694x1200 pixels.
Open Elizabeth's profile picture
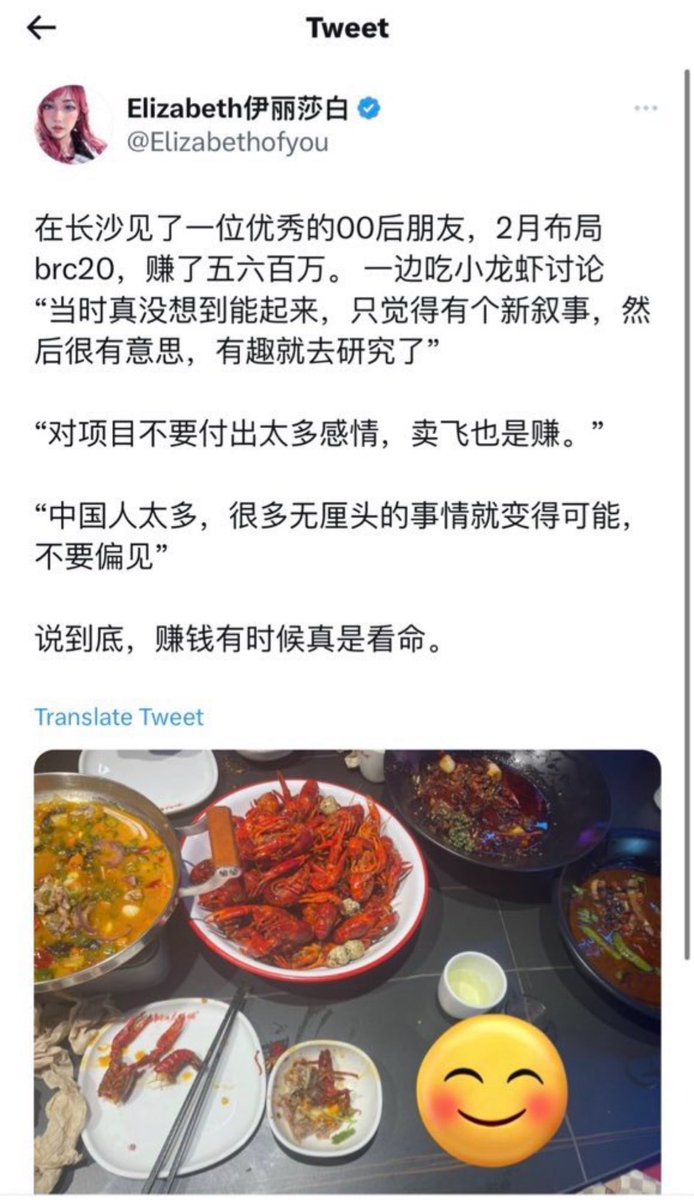[71, 123]
